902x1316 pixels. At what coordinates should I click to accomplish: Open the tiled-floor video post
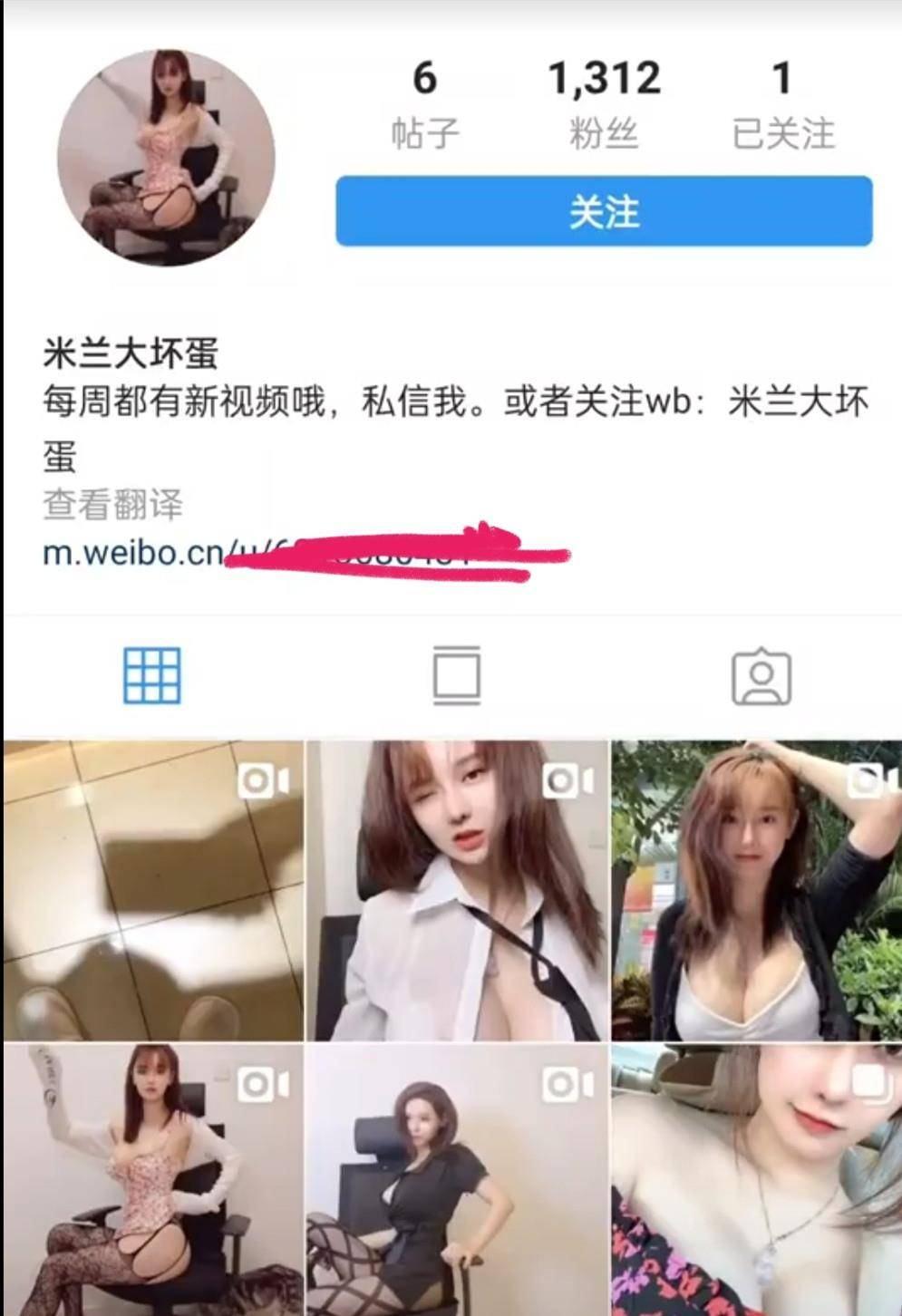click(x=153, y=890)
